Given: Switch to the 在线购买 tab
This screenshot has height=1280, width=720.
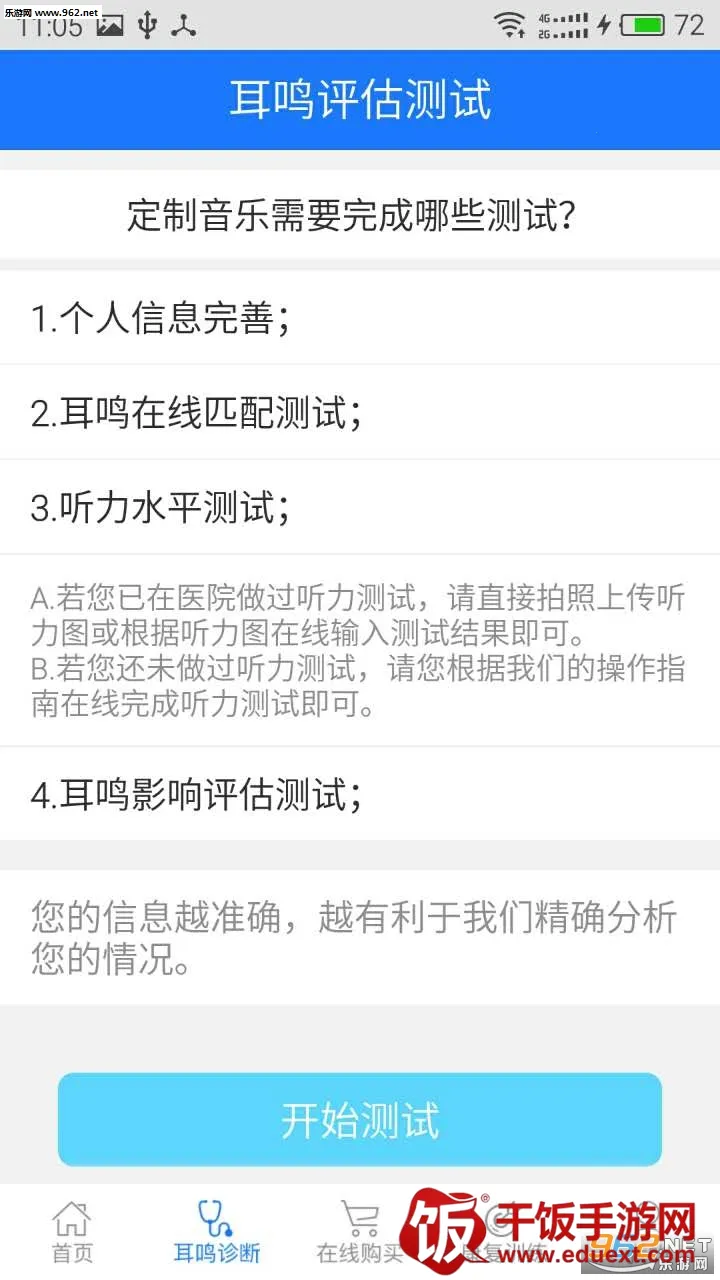Looking at the screenshot, I should [x=358, y=1232].
